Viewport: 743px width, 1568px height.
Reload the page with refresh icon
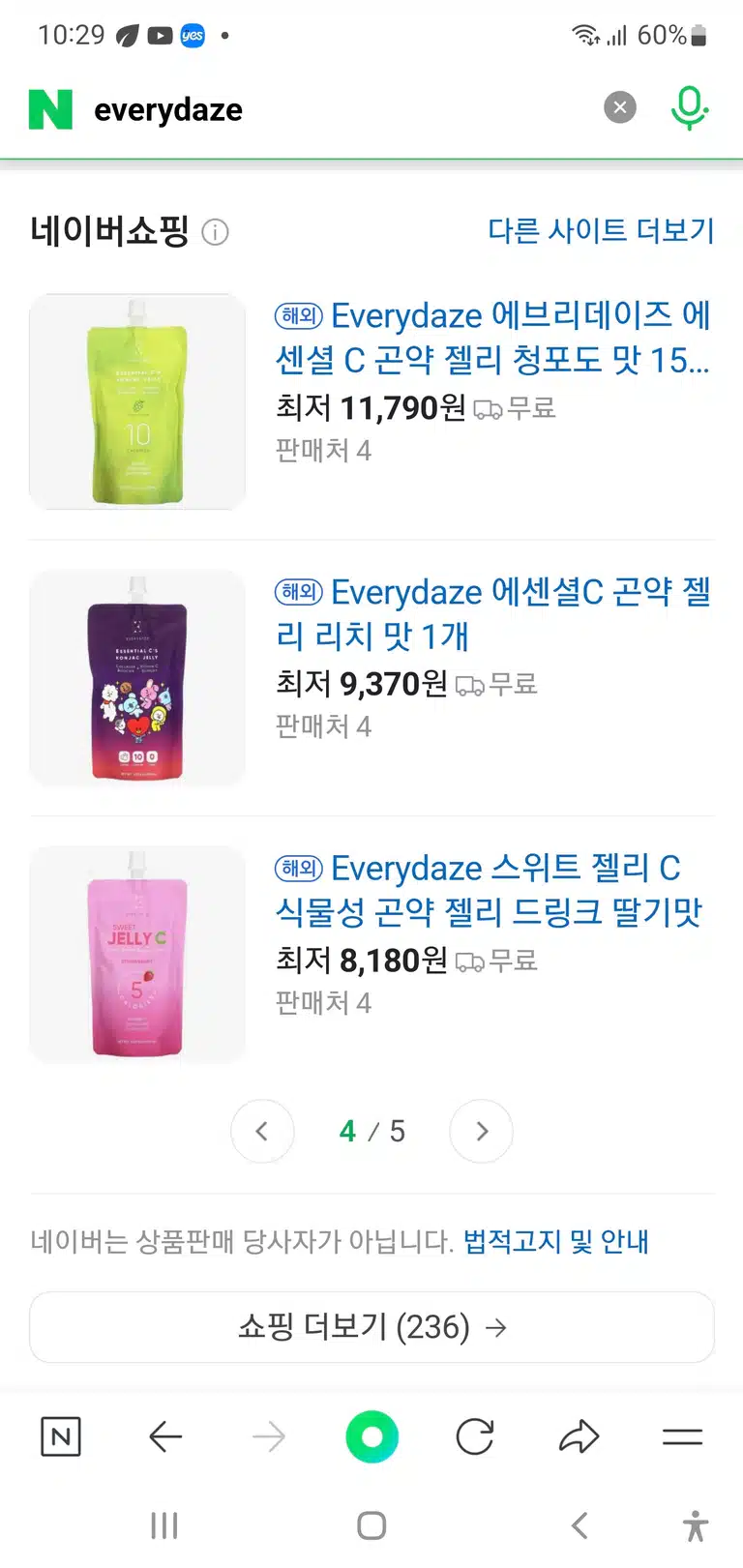(475, 1436)
